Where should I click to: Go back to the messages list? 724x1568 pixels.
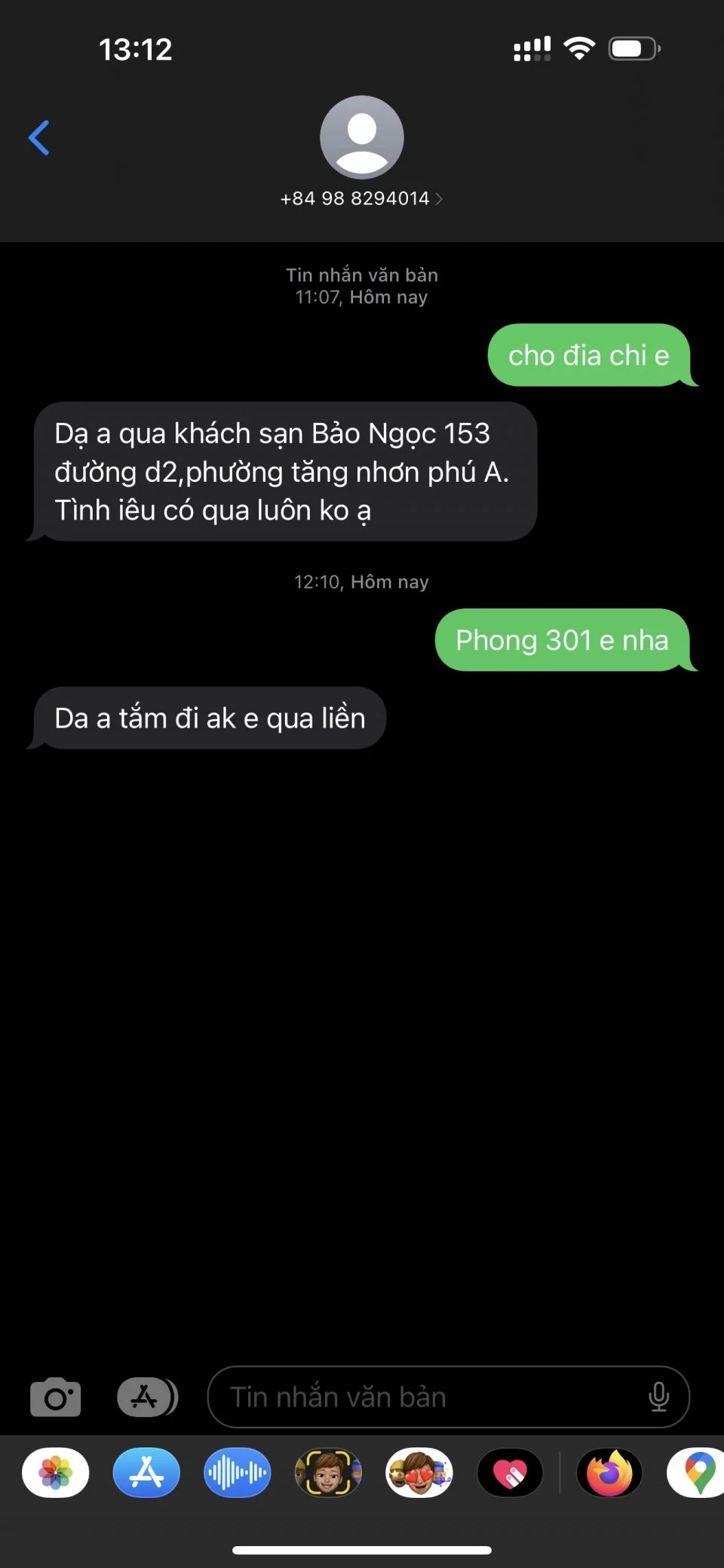click(x=39, y=138)
